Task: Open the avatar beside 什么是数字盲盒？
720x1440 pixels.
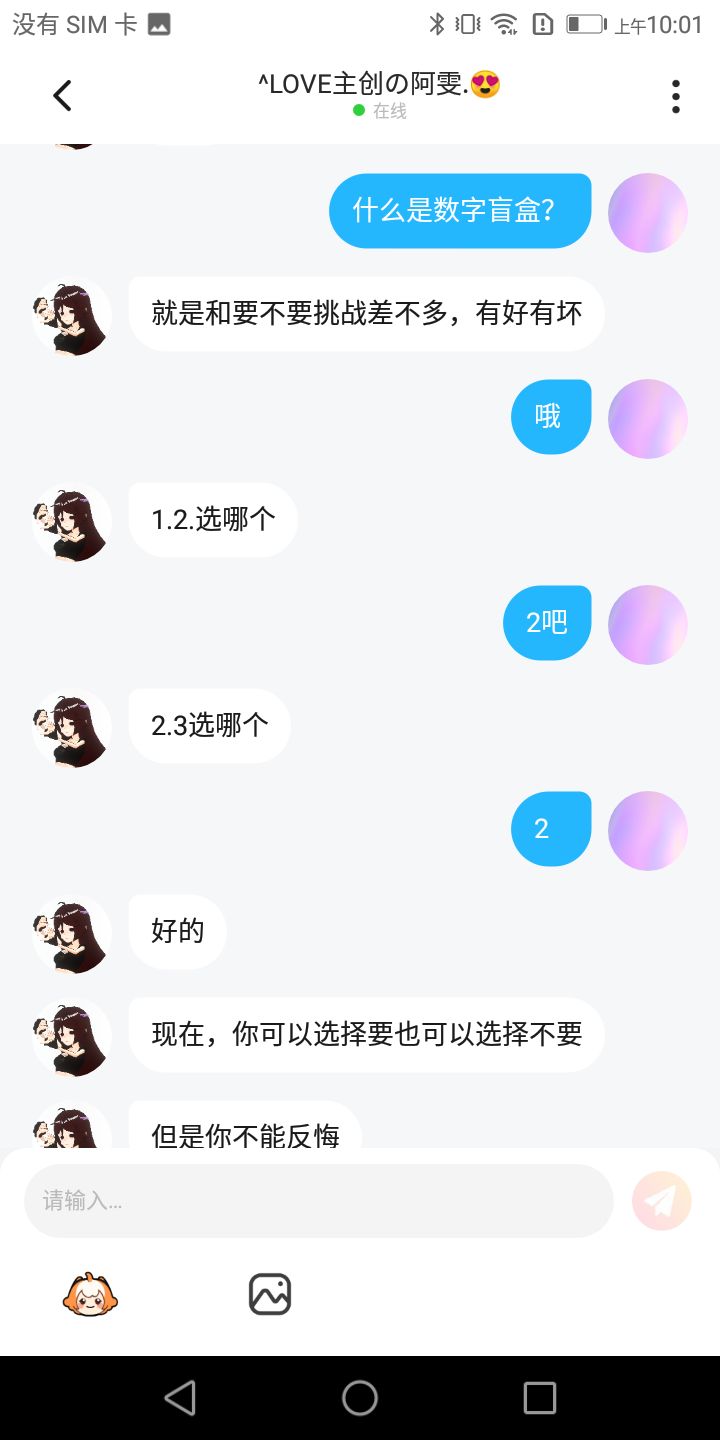Action: [x=647, y=213]
